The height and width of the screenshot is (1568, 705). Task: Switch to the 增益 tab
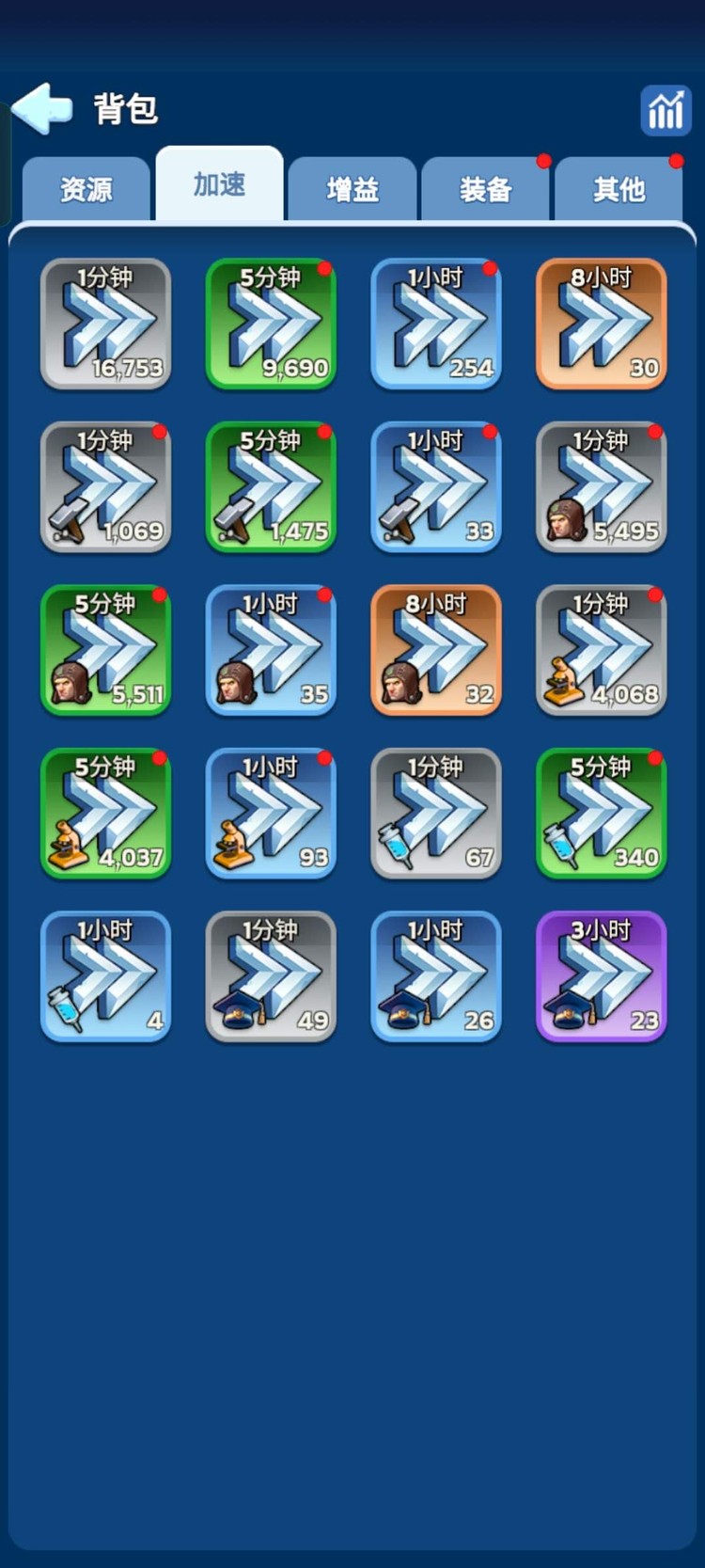point(352,190)
